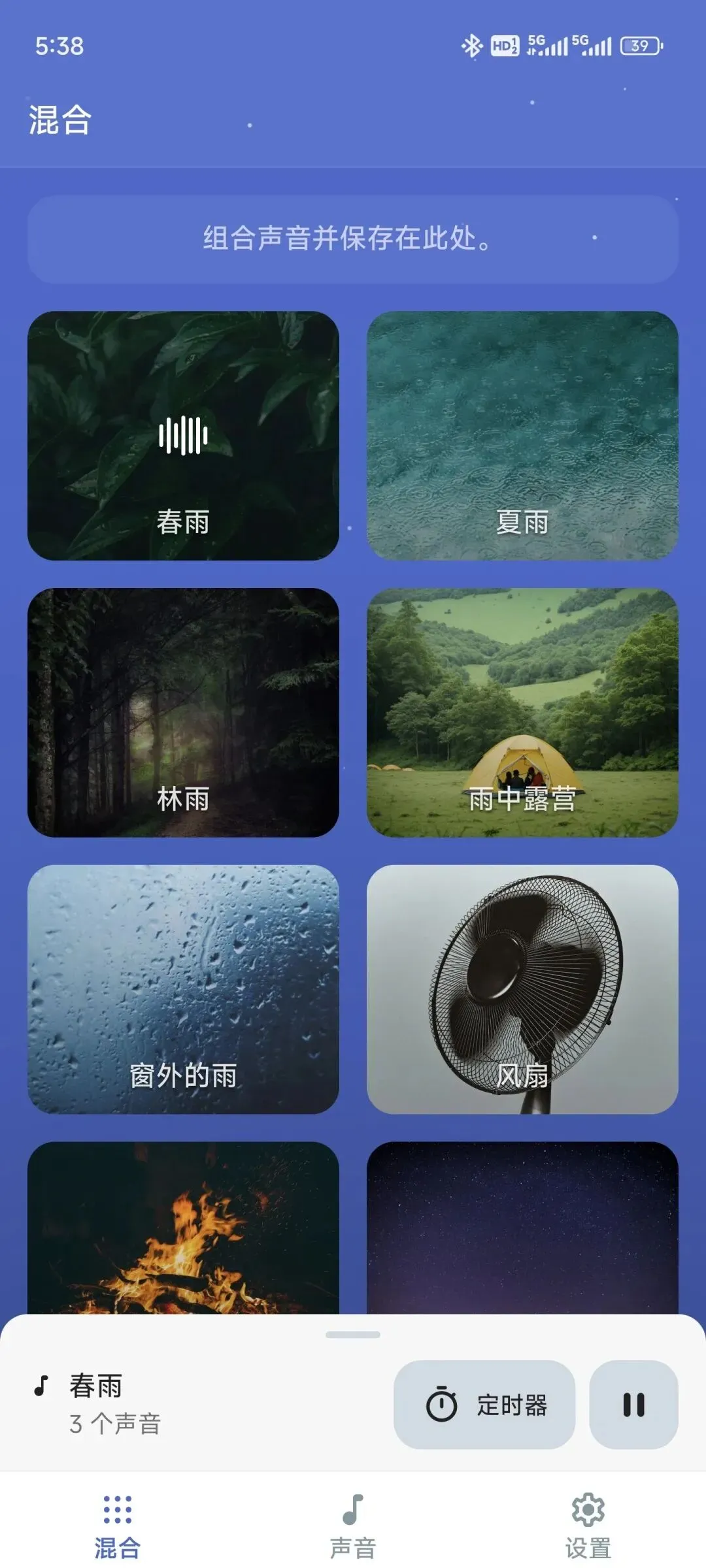
Task: Choose the 窗外的雨 mix
Action: [x=183, y=989]
